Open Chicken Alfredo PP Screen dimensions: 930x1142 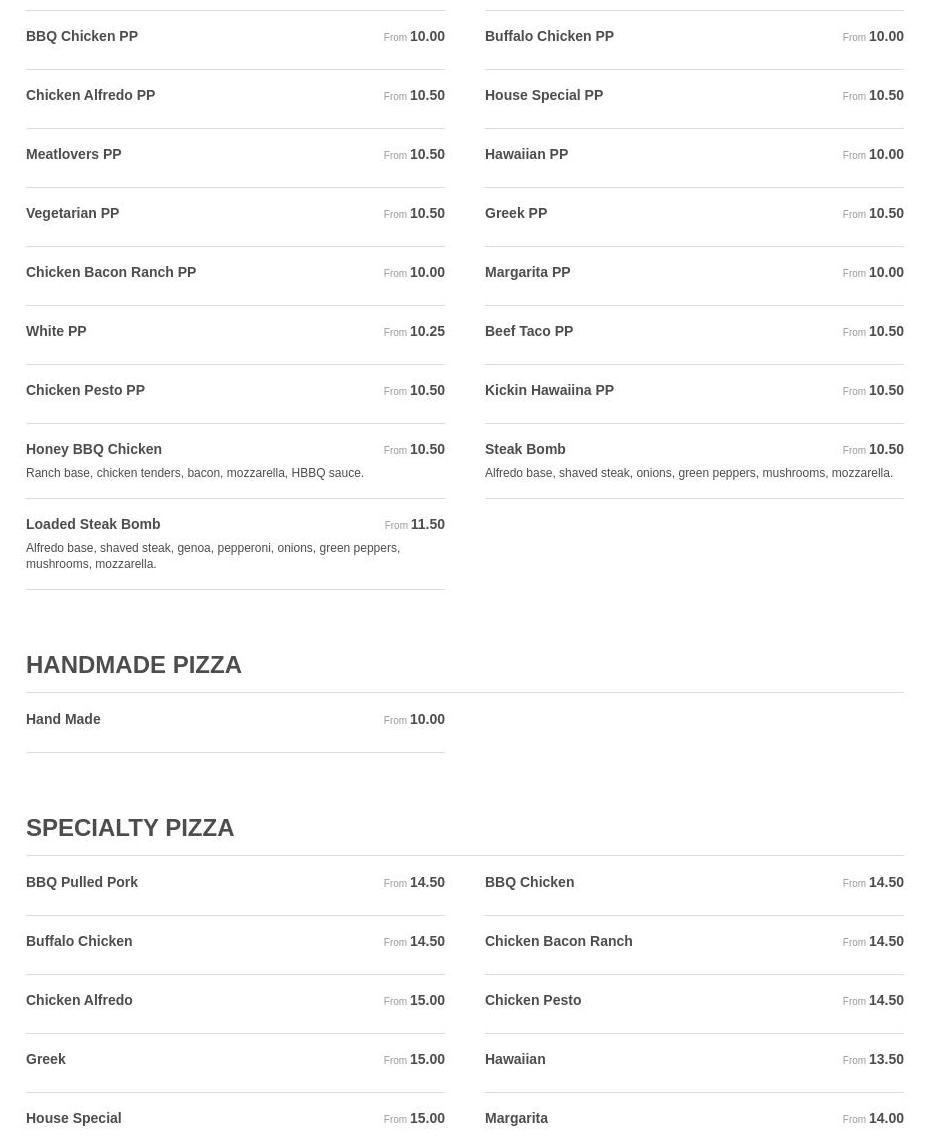pyautogui.click(x=90, y=96)
